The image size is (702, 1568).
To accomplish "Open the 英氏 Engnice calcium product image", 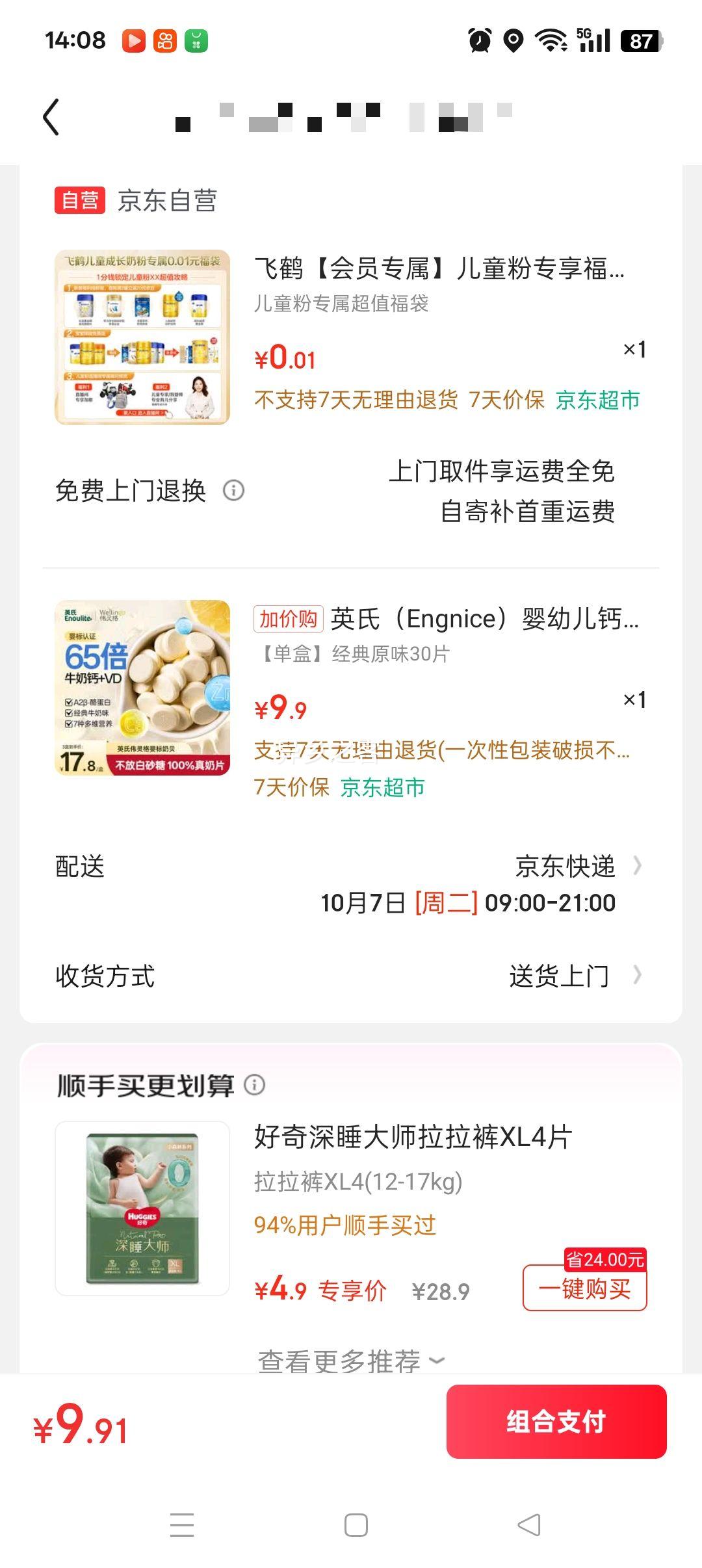I will (x=142, y=688).
